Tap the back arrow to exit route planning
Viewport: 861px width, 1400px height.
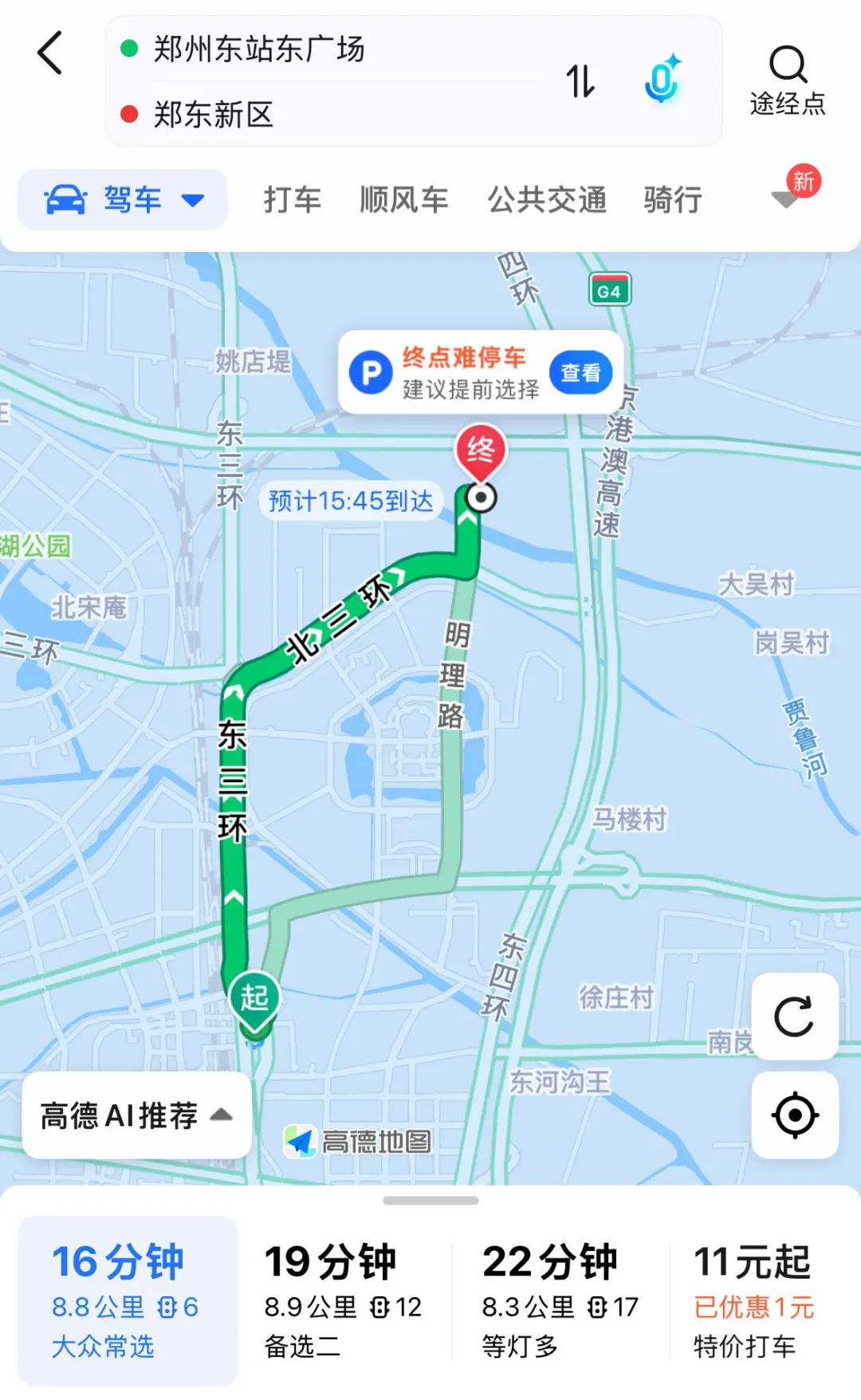pyautogui.click(x=50, y=52)
